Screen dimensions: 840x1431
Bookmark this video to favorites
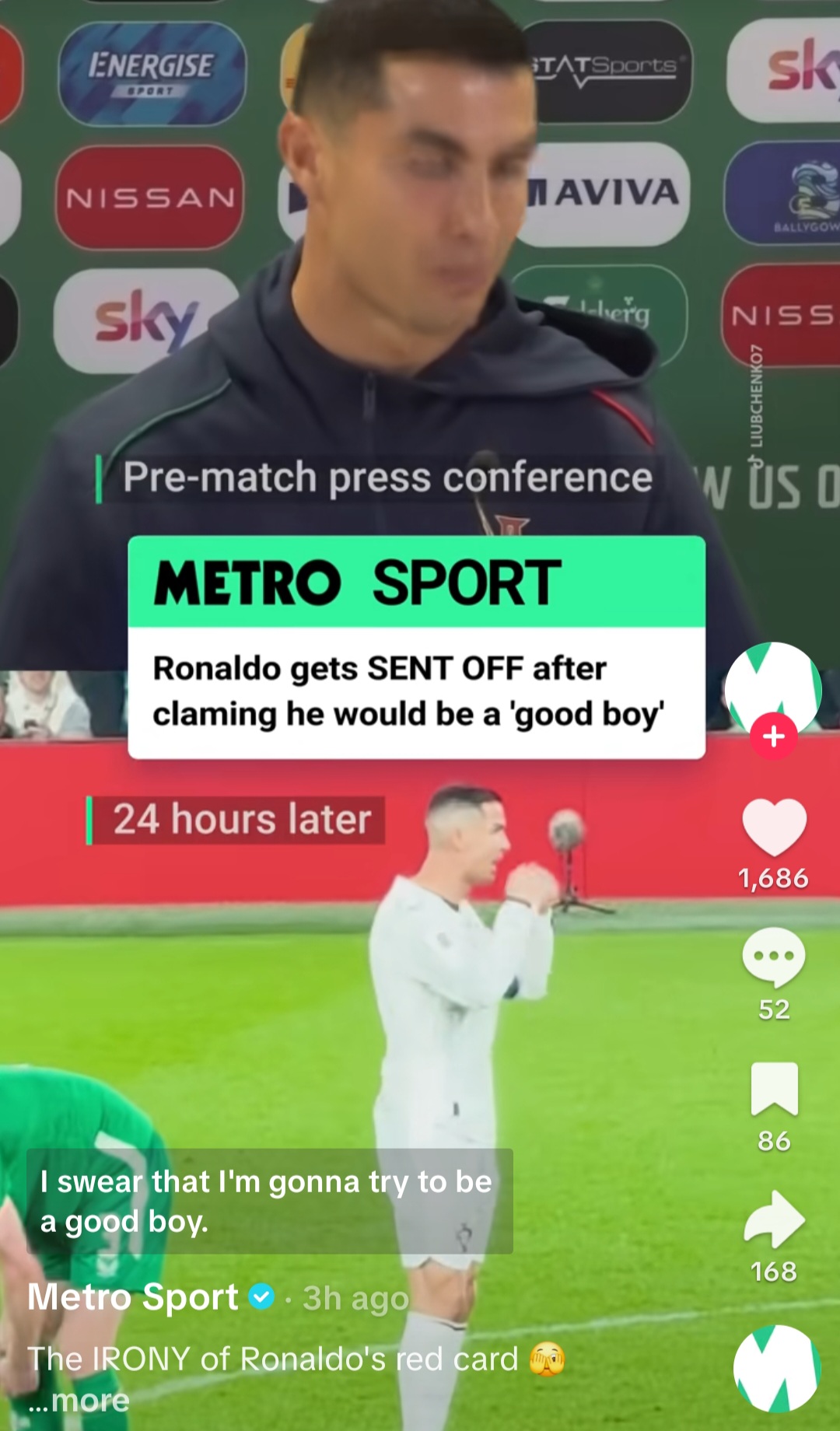[774, 1089]
